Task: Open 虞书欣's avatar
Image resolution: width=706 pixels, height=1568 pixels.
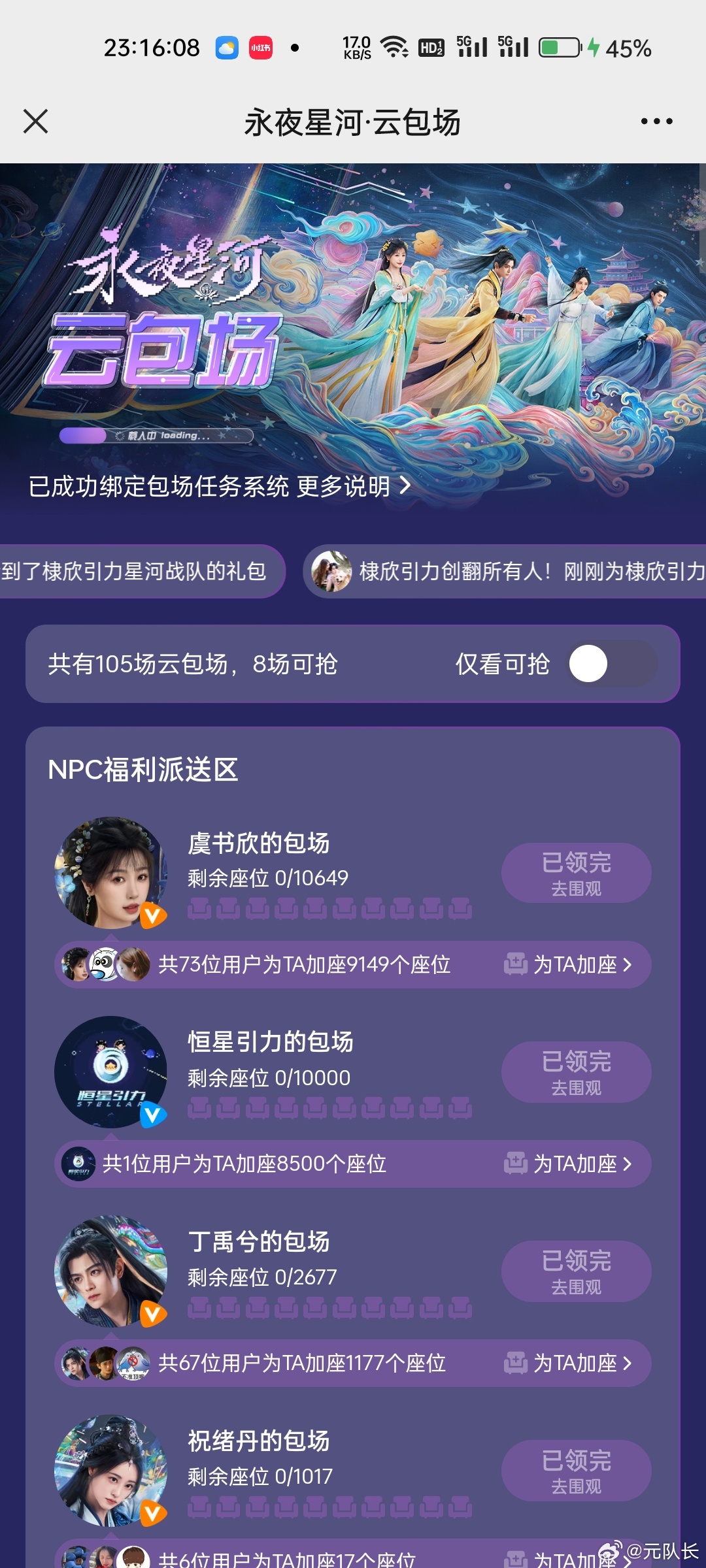Action: (110, 873)
